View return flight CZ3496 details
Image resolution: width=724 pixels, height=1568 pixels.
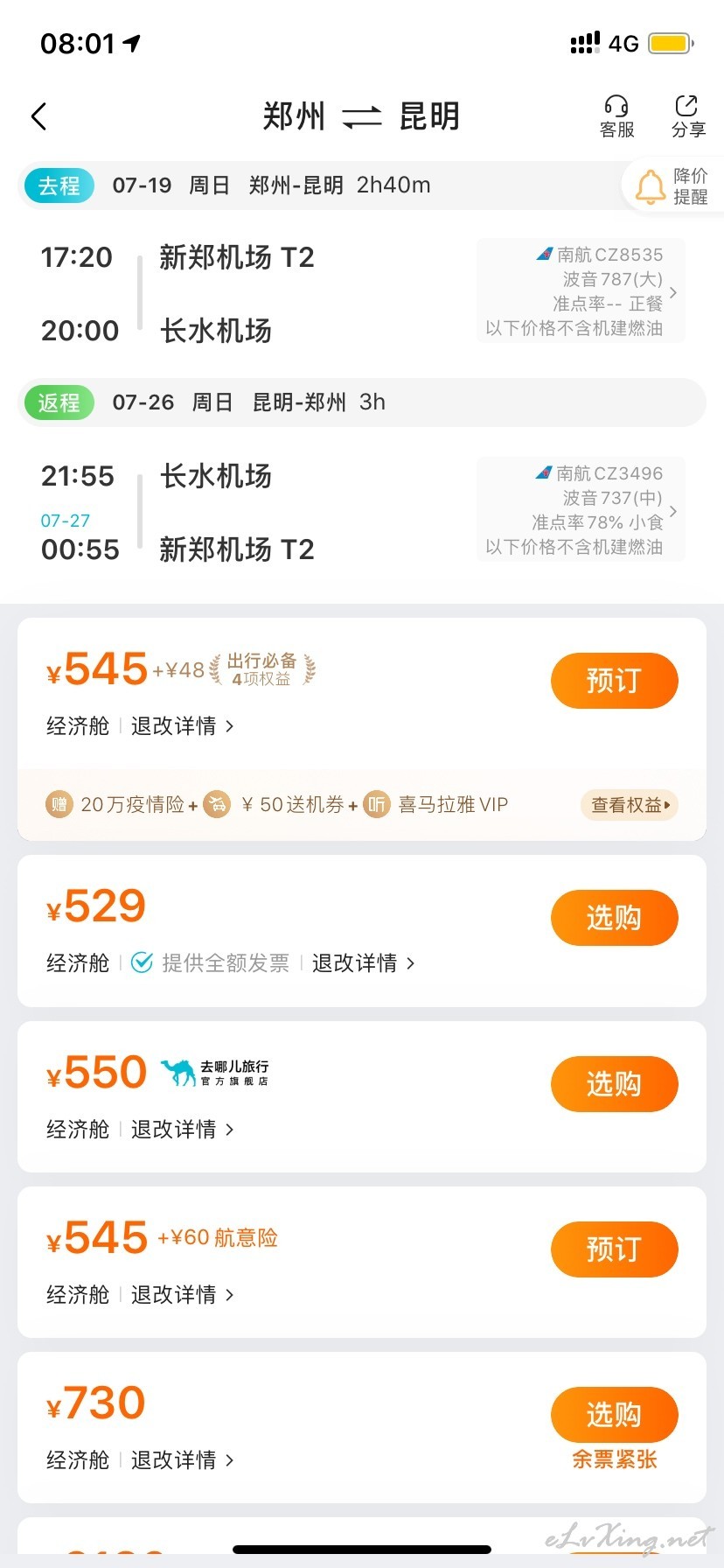click(581, 509)
